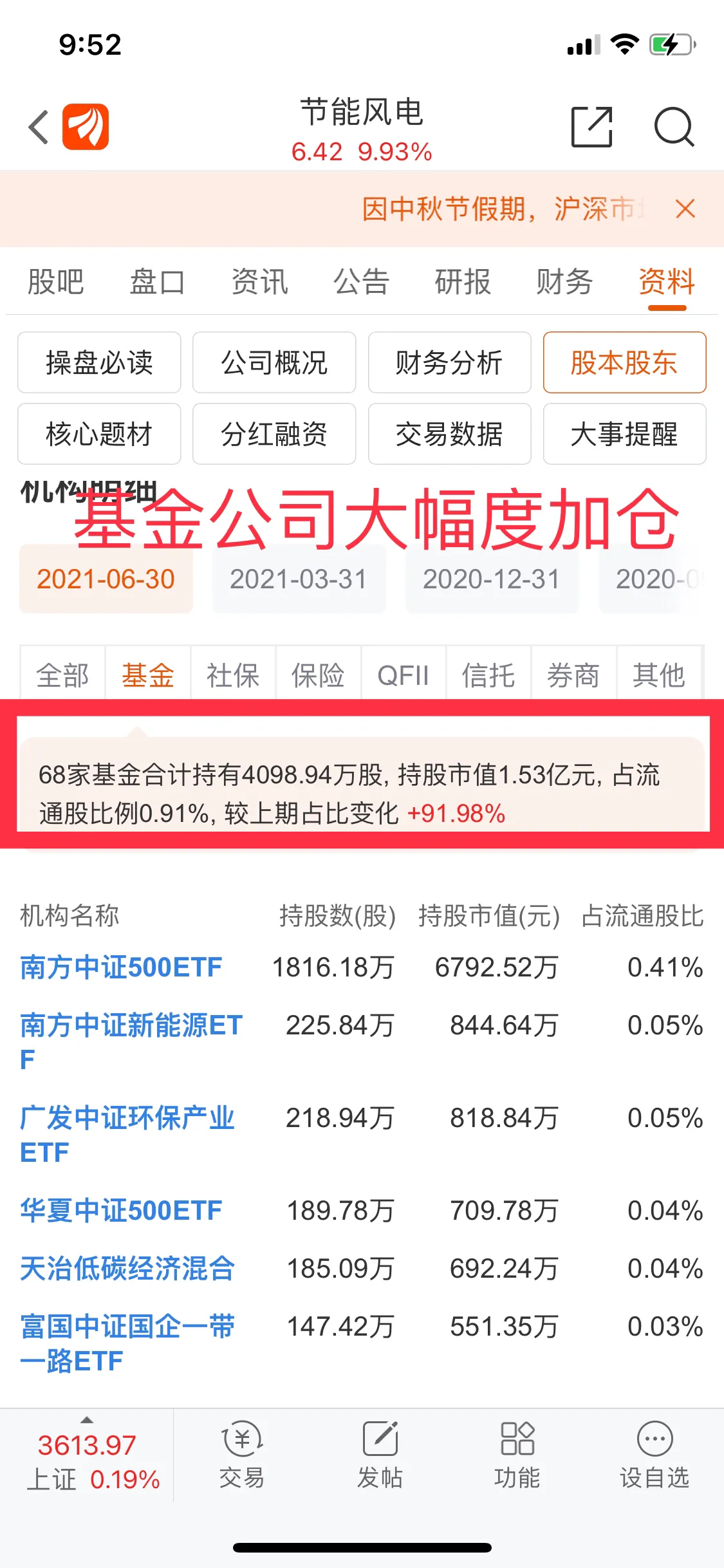Filter institutions by 社保
The width and height of the screenshot is (724, 1568).
[233, 675]
